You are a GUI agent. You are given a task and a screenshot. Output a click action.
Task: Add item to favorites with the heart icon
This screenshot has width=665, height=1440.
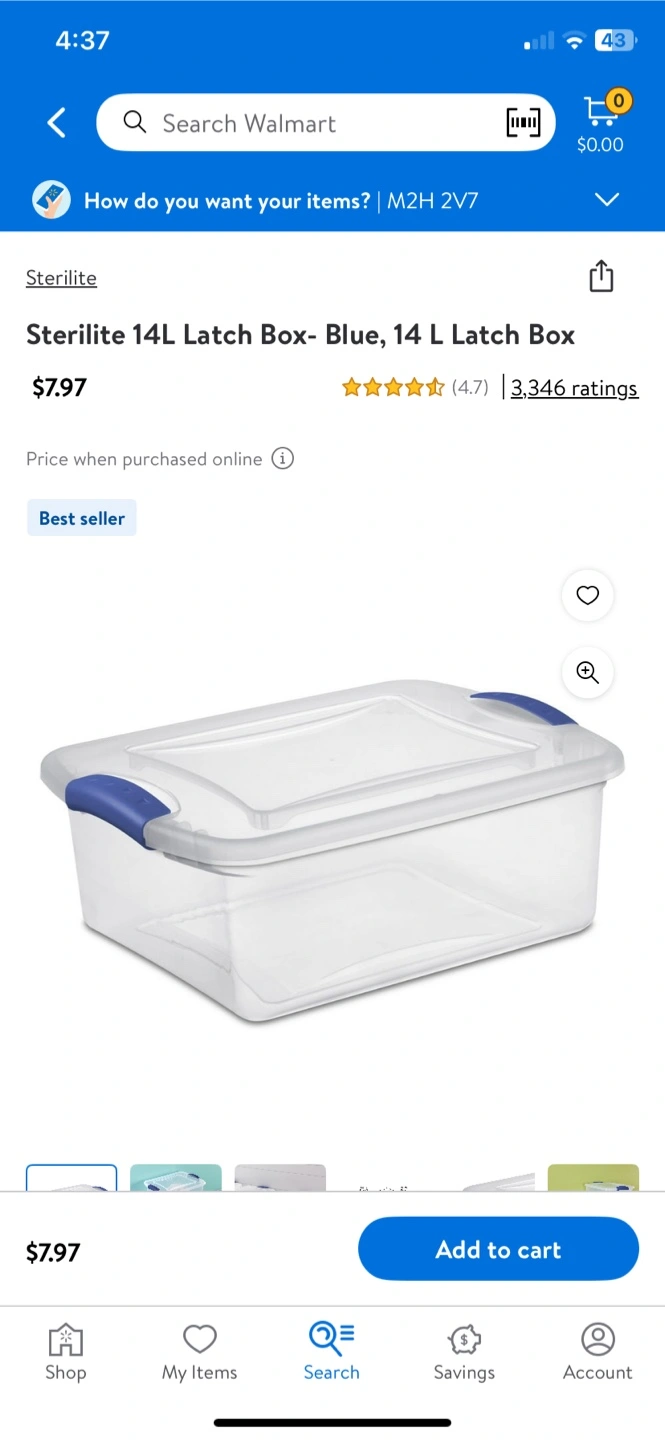coord(588,596)
